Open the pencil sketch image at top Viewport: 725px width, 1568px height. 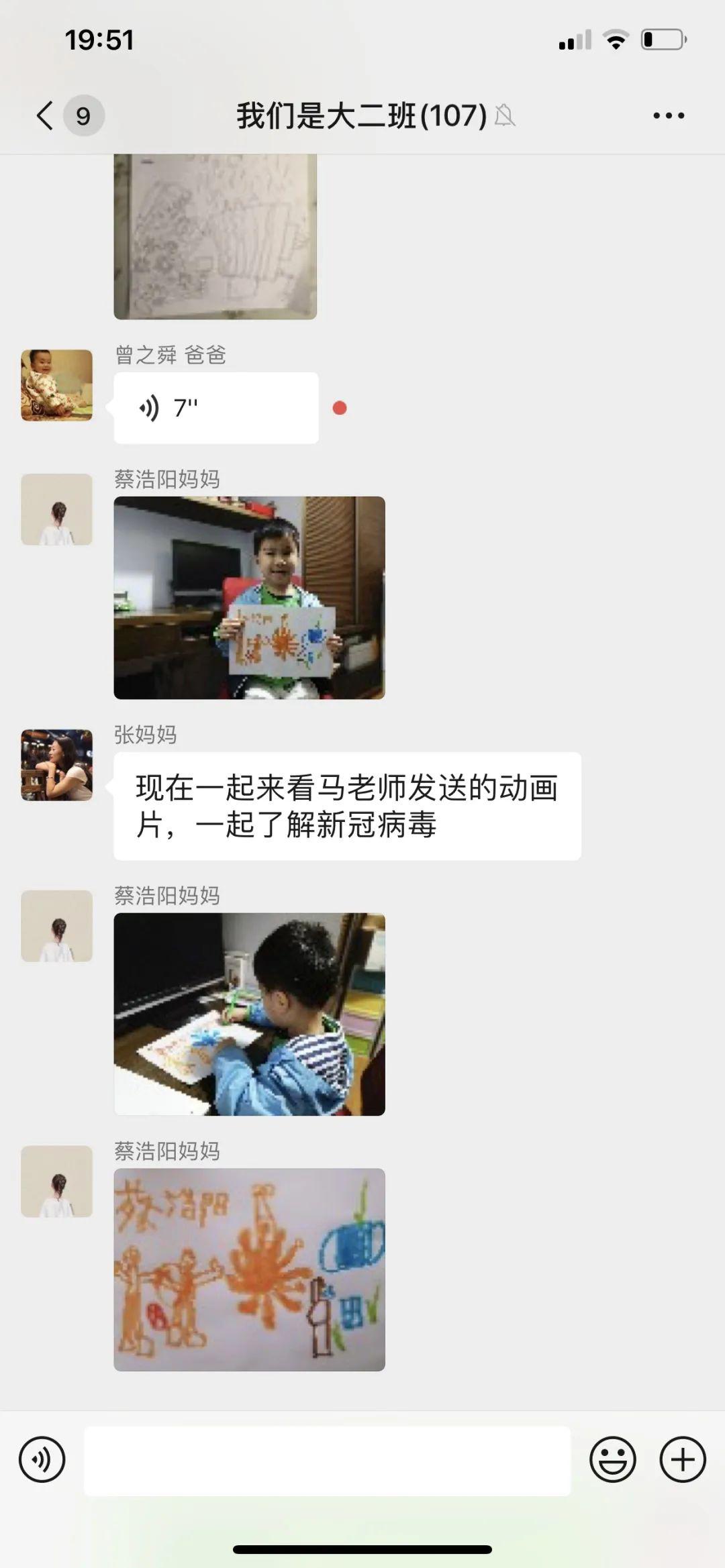pos(215,236)
